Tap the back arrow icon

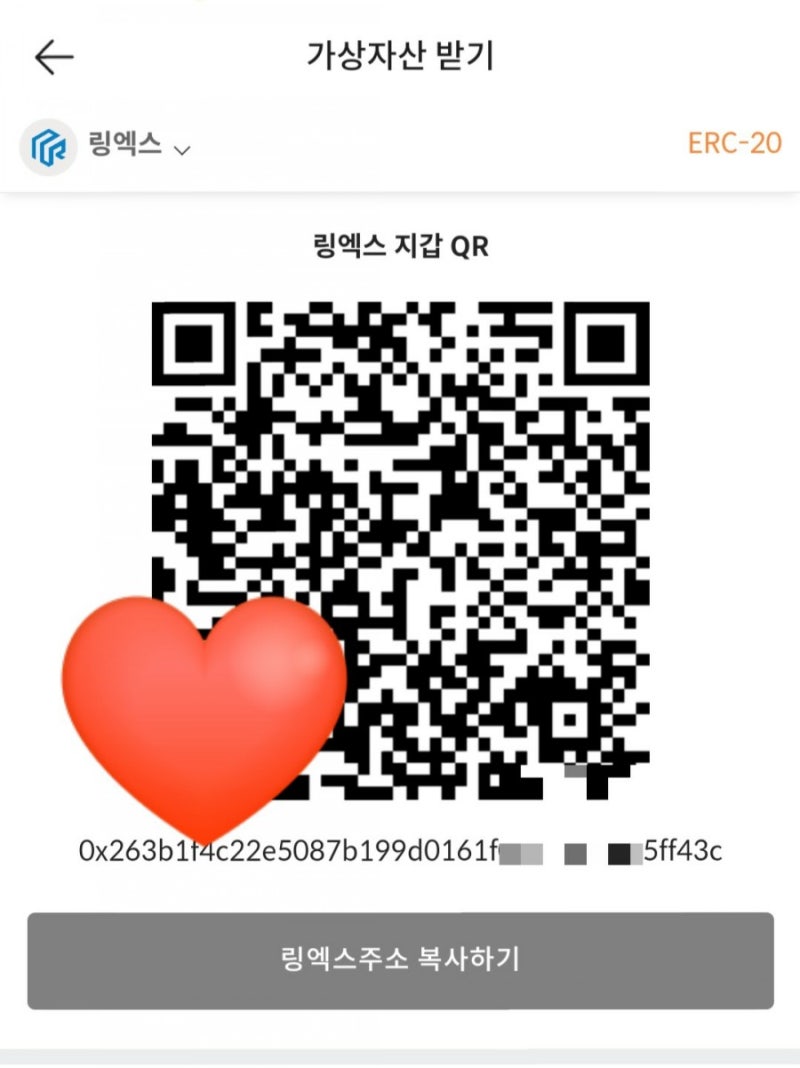[55, 57]
